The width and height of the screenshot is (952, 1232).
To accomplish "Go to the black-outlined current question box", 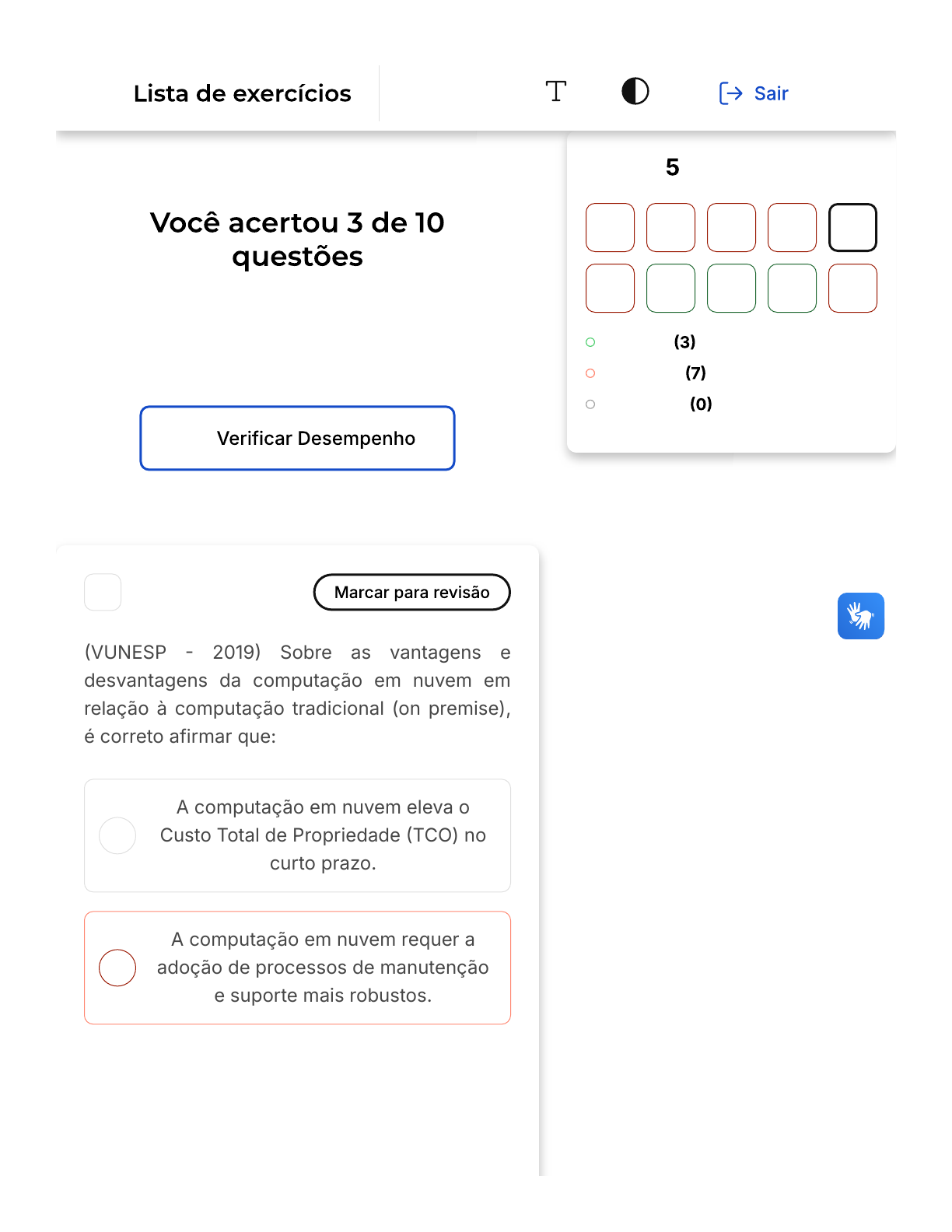I will [852, 228].
